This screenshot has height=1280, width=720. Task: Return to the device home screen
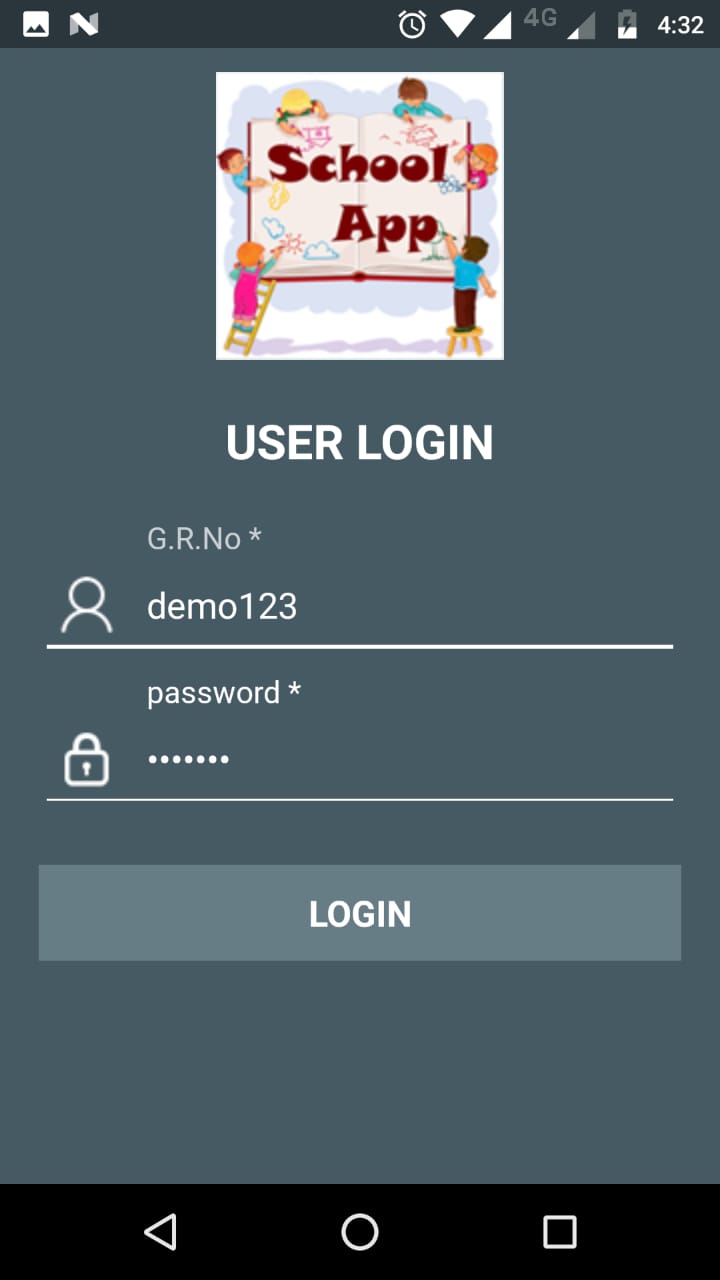(360, 1232)
